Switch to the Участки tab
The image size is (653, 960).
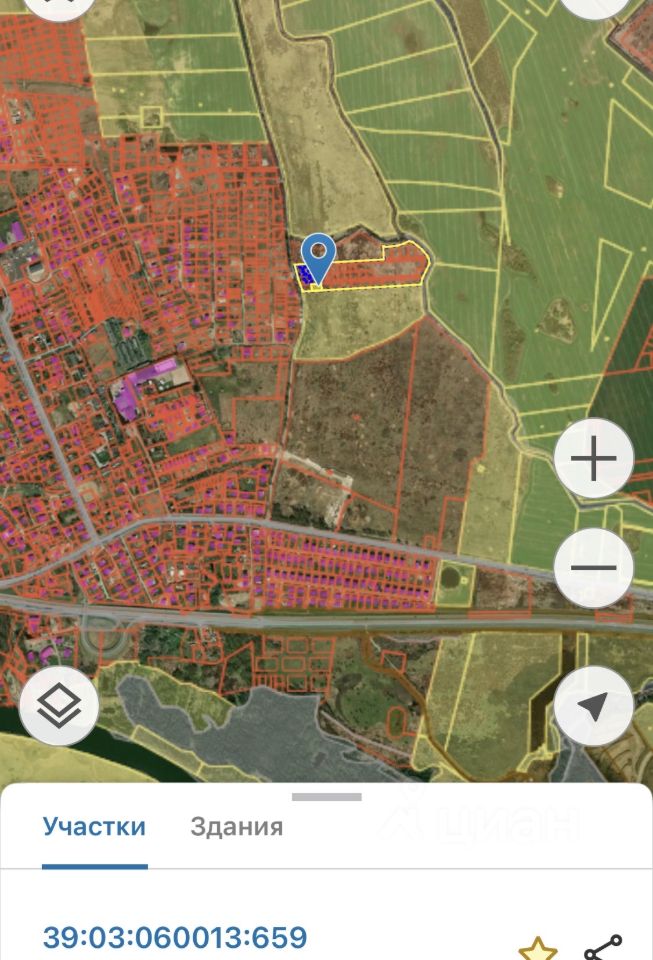[94, 827]
